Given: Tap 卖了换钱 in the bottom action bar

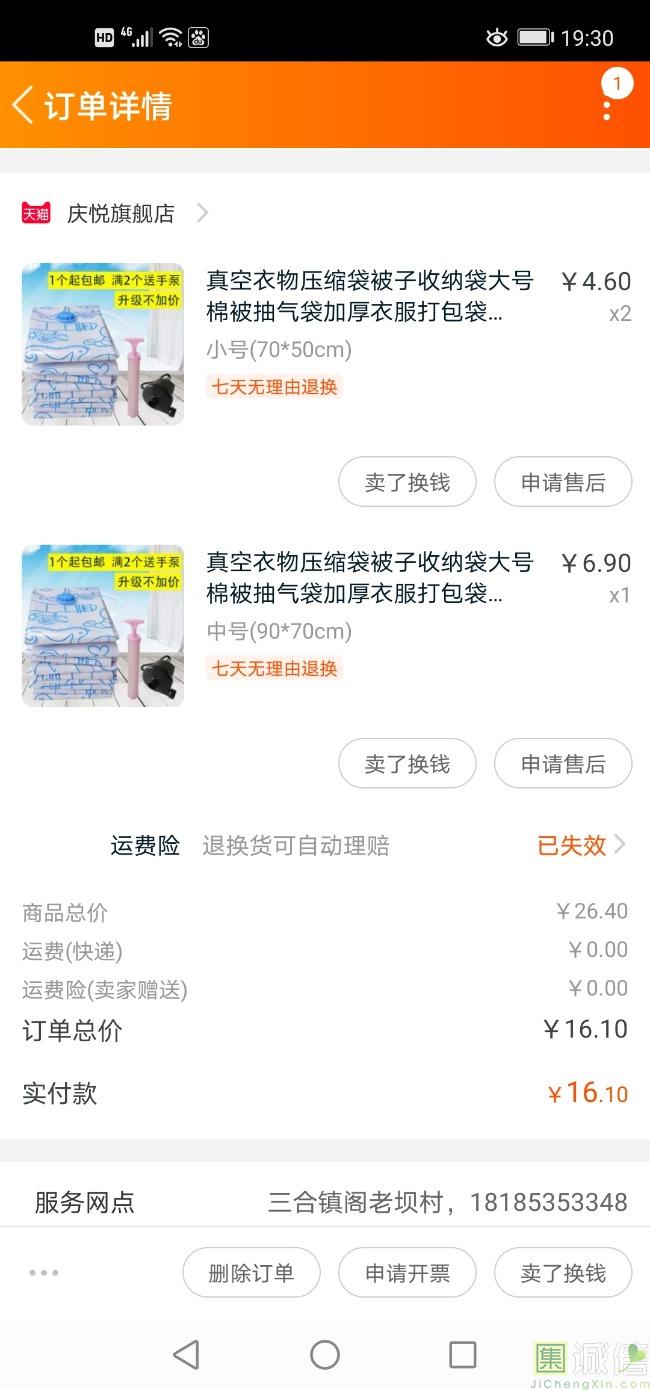Looking at the screenshot, I should 563,1273.
